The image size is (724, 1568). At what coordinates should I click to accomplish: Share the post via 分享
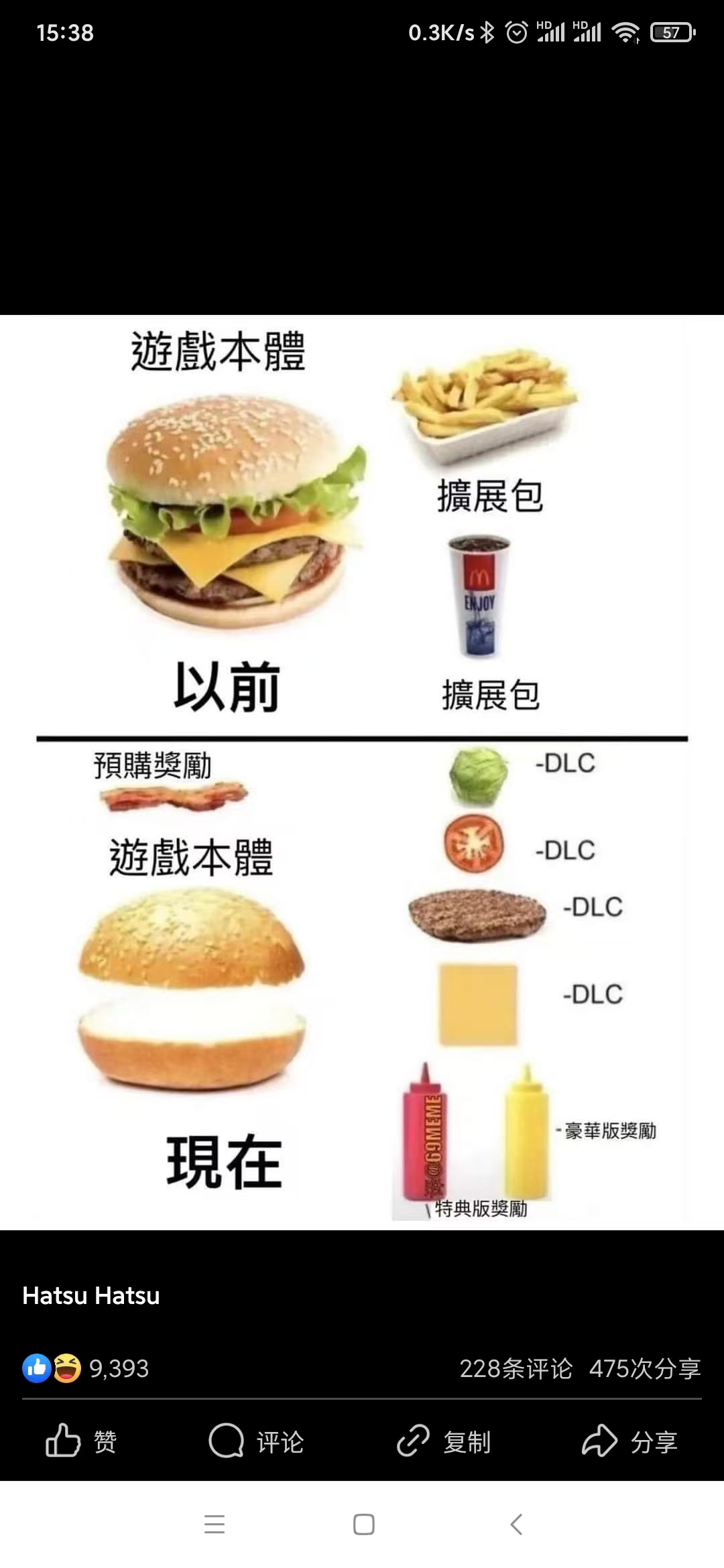pos(630,1441)
